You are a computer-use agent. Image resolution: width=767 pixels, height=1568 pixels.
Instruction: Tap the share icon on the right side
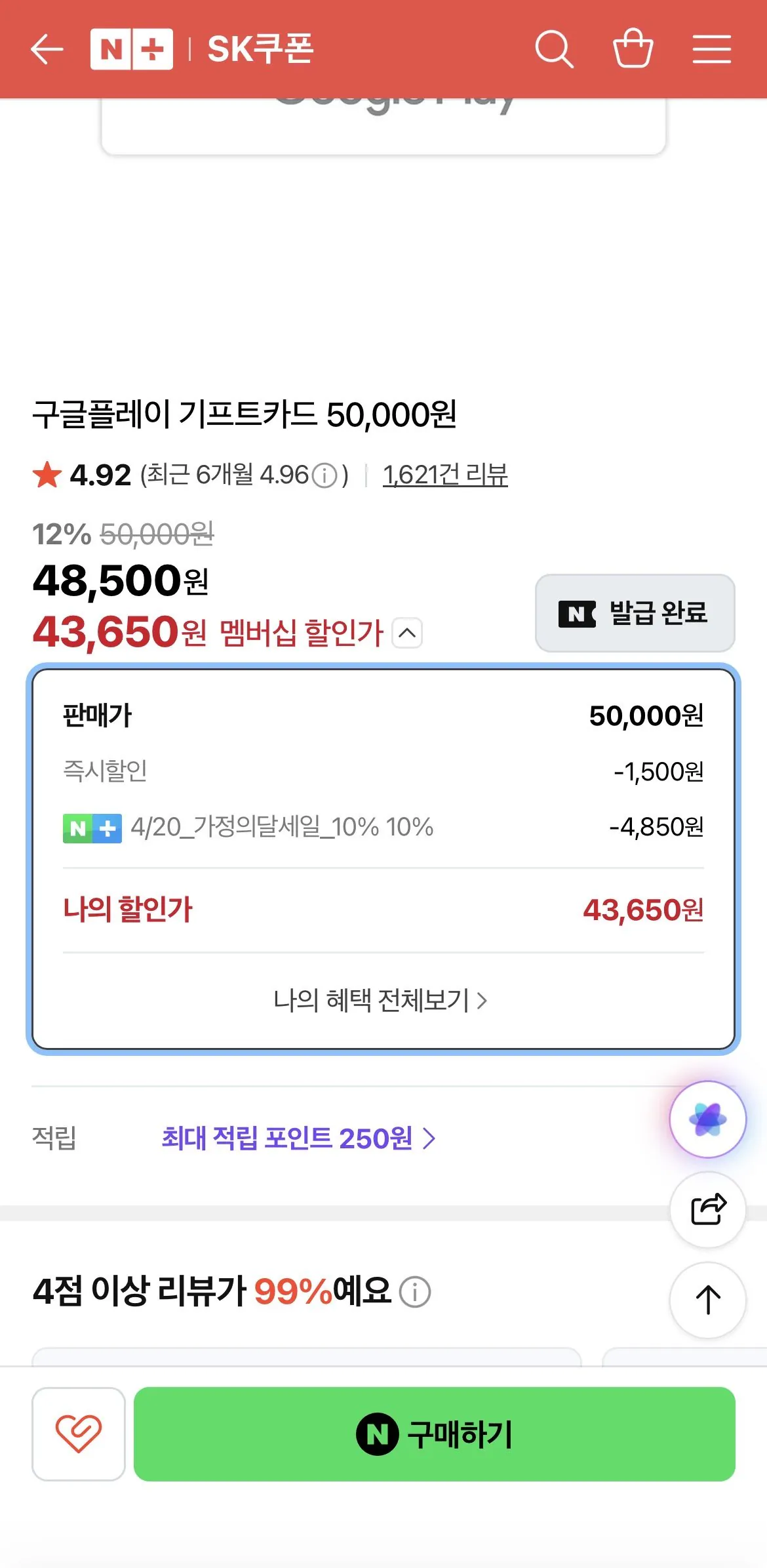707,1209
